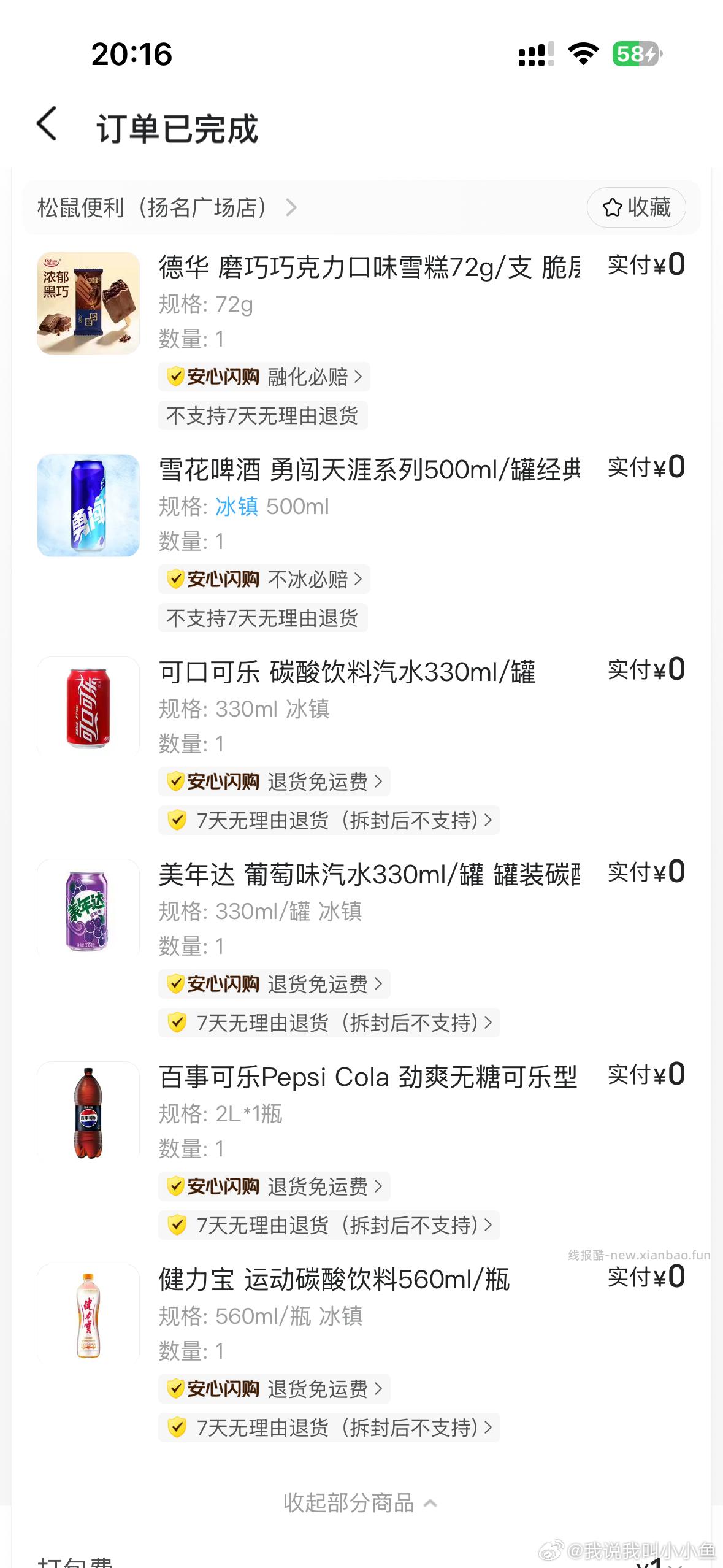This screenshot has width=723, height=1568.
Task: Tap the 百事可乐 Pepsi bottle product image
Action: [x=88, y=1113]
